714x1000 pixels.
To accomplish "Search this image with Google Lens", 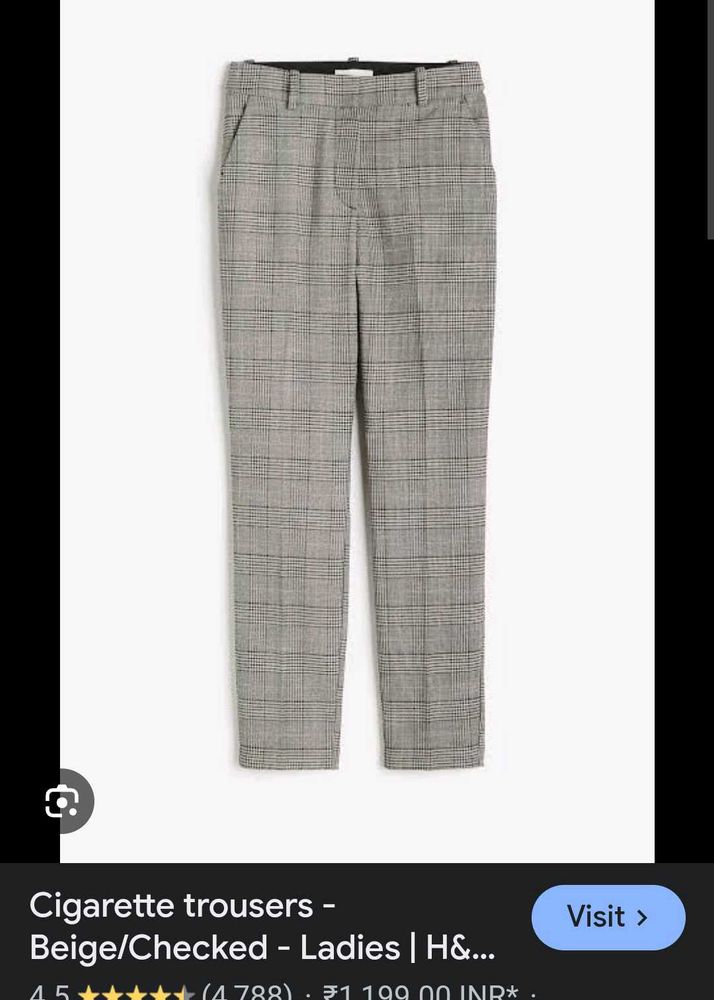I will coord(61,801).
